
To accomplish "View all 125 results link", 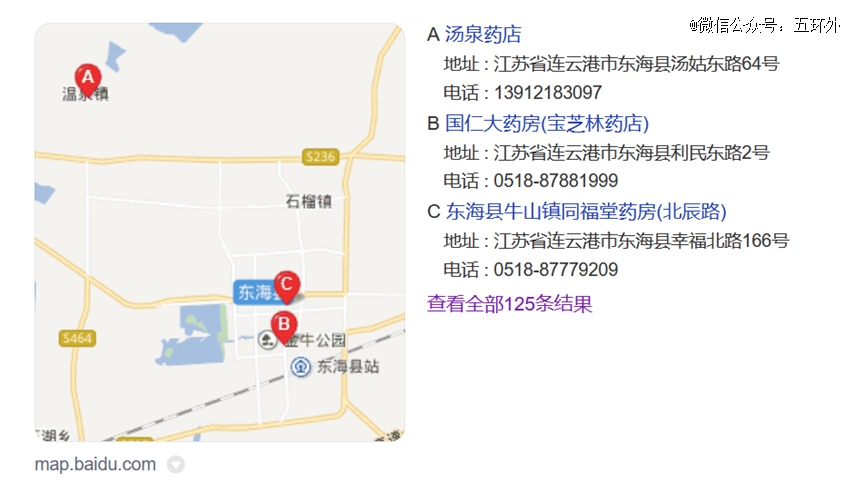I will [x=509, y=304].
